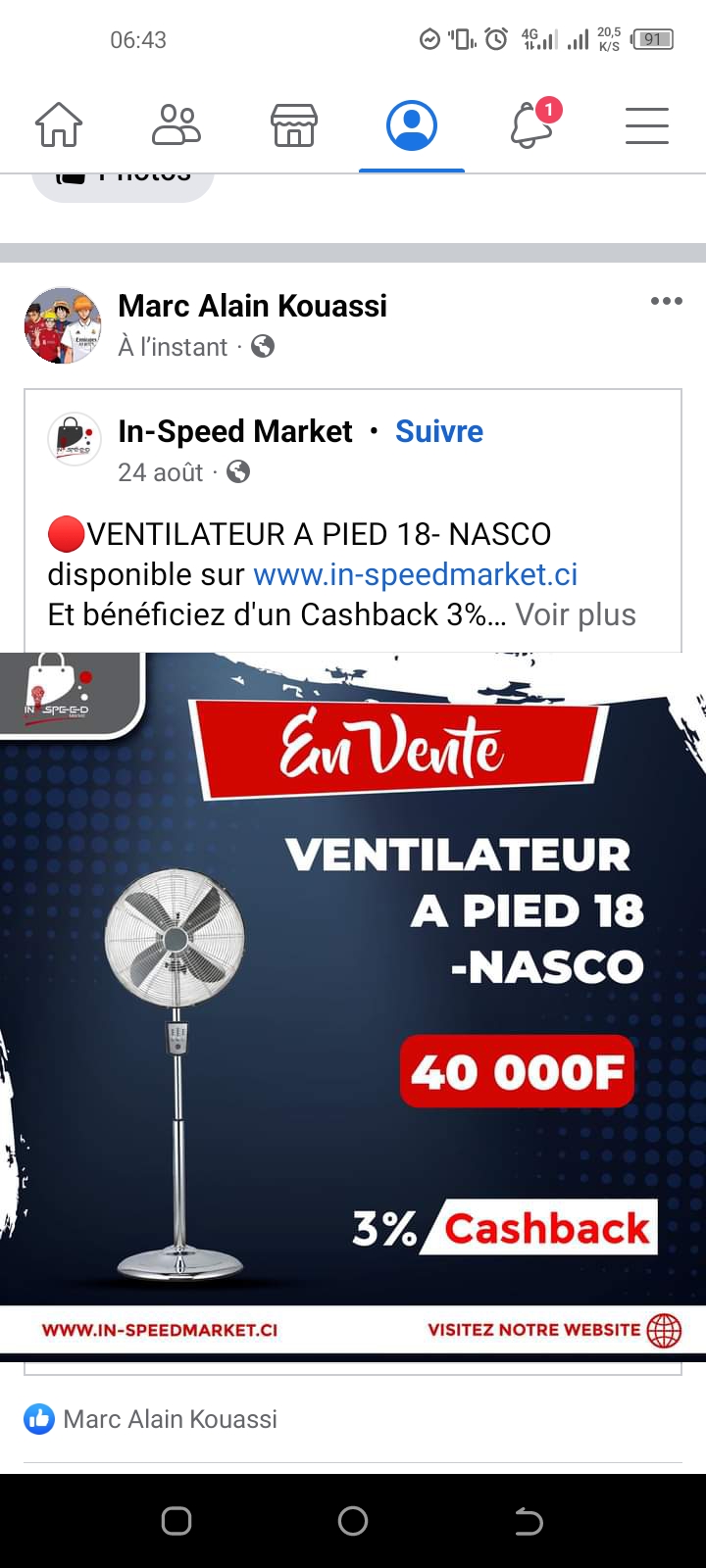Tap the Photos chip
Image resolution: width=706 pixels, height=1568 pixels.
[123, 181]
